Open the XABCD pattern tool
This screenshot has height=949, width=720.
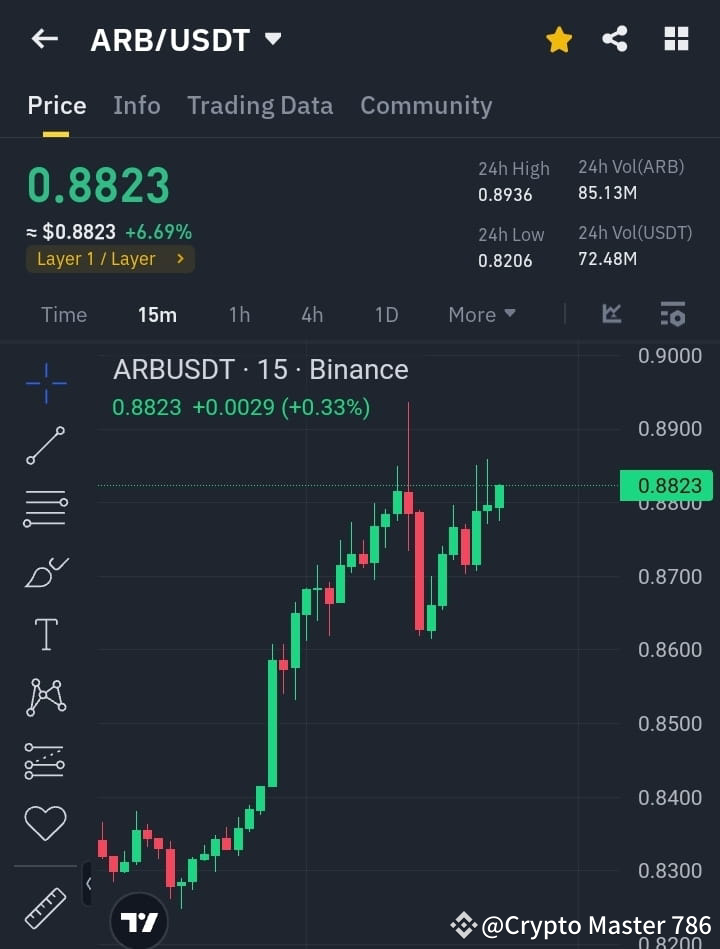44,698
